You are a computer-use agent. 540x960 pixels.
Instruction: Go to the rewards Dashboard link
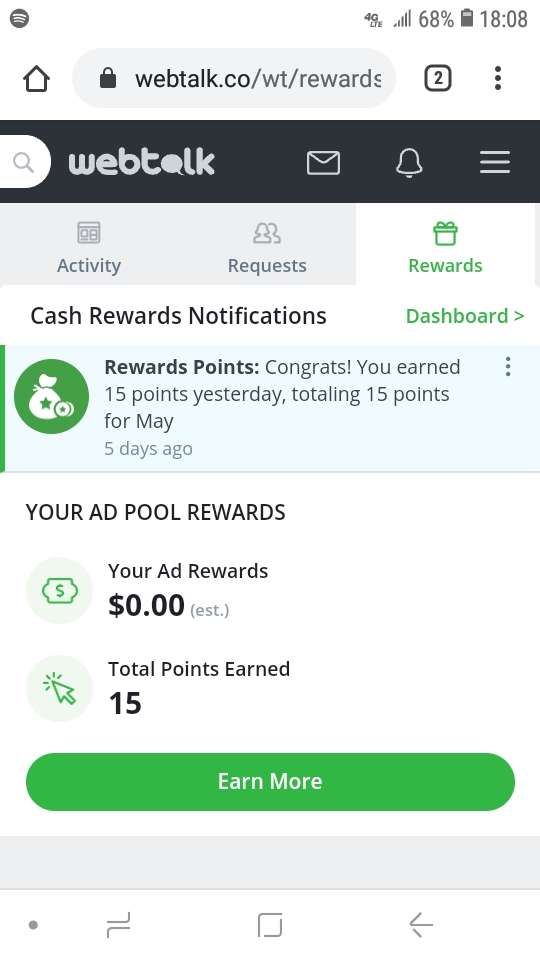(x=465, y=316)
